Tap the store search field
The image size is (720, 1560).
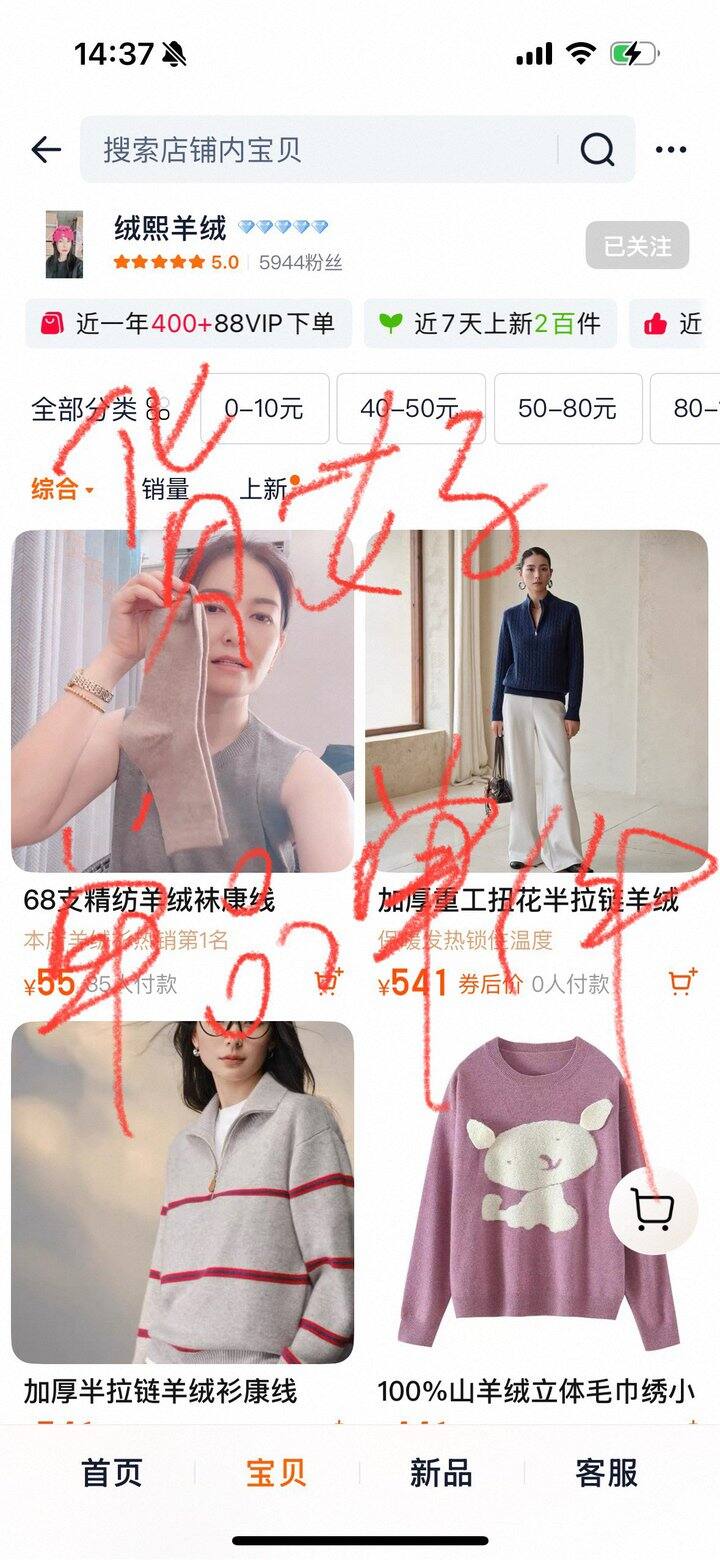point(320,150)
